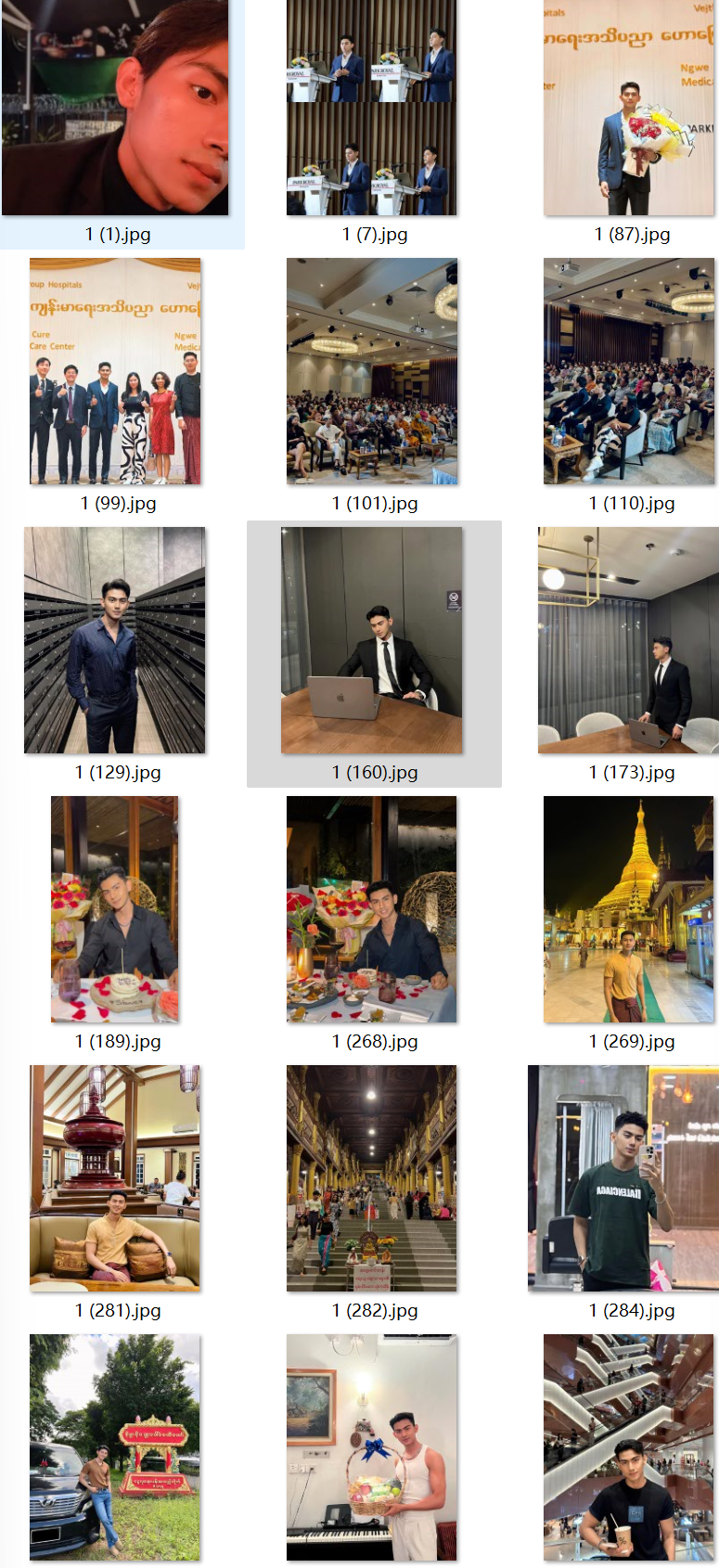Screen dimensions: 719x1568
Task: Open the file 1 (1).jpg
Action: coord(115,108)
